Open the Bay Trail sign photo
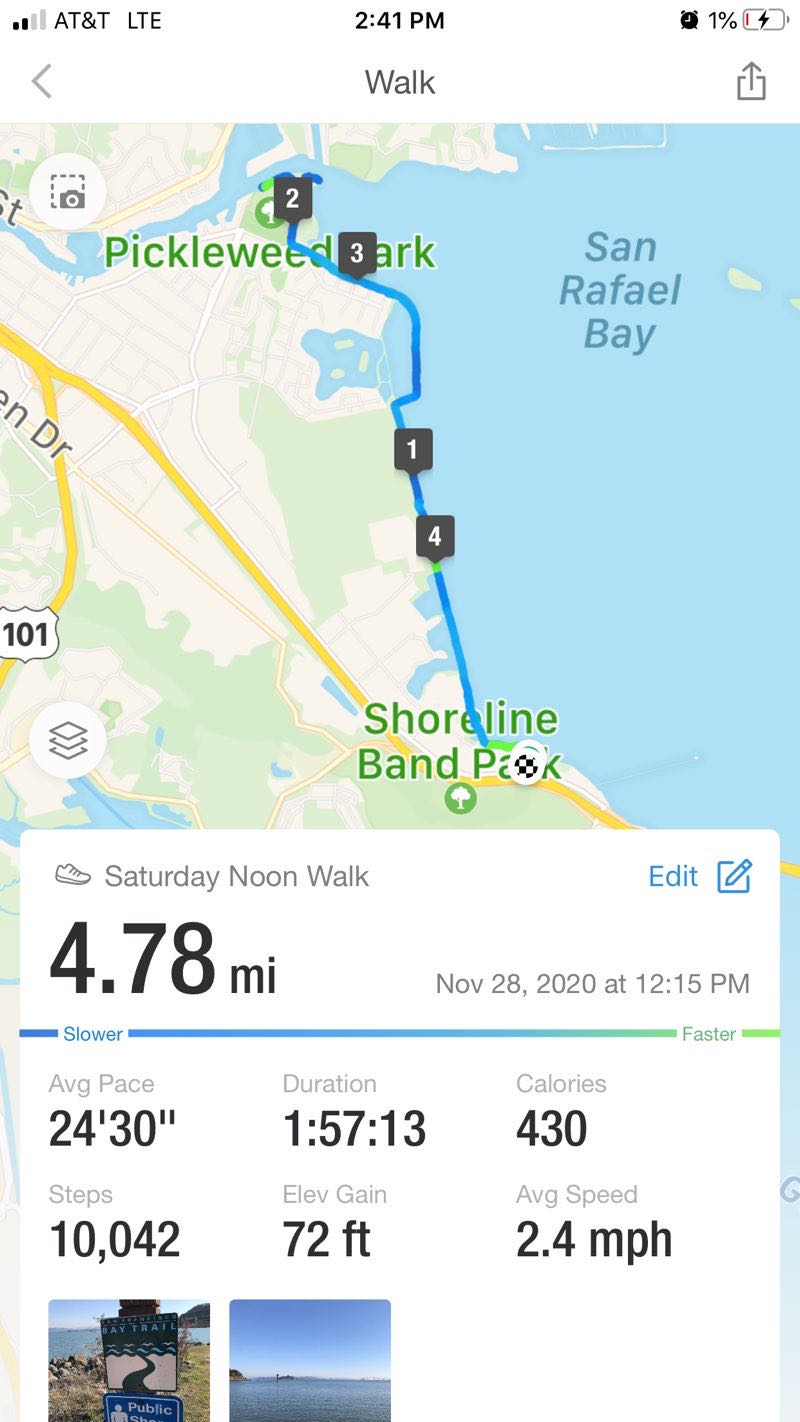The image size is (800, 1422). [x=129, y=1358]
